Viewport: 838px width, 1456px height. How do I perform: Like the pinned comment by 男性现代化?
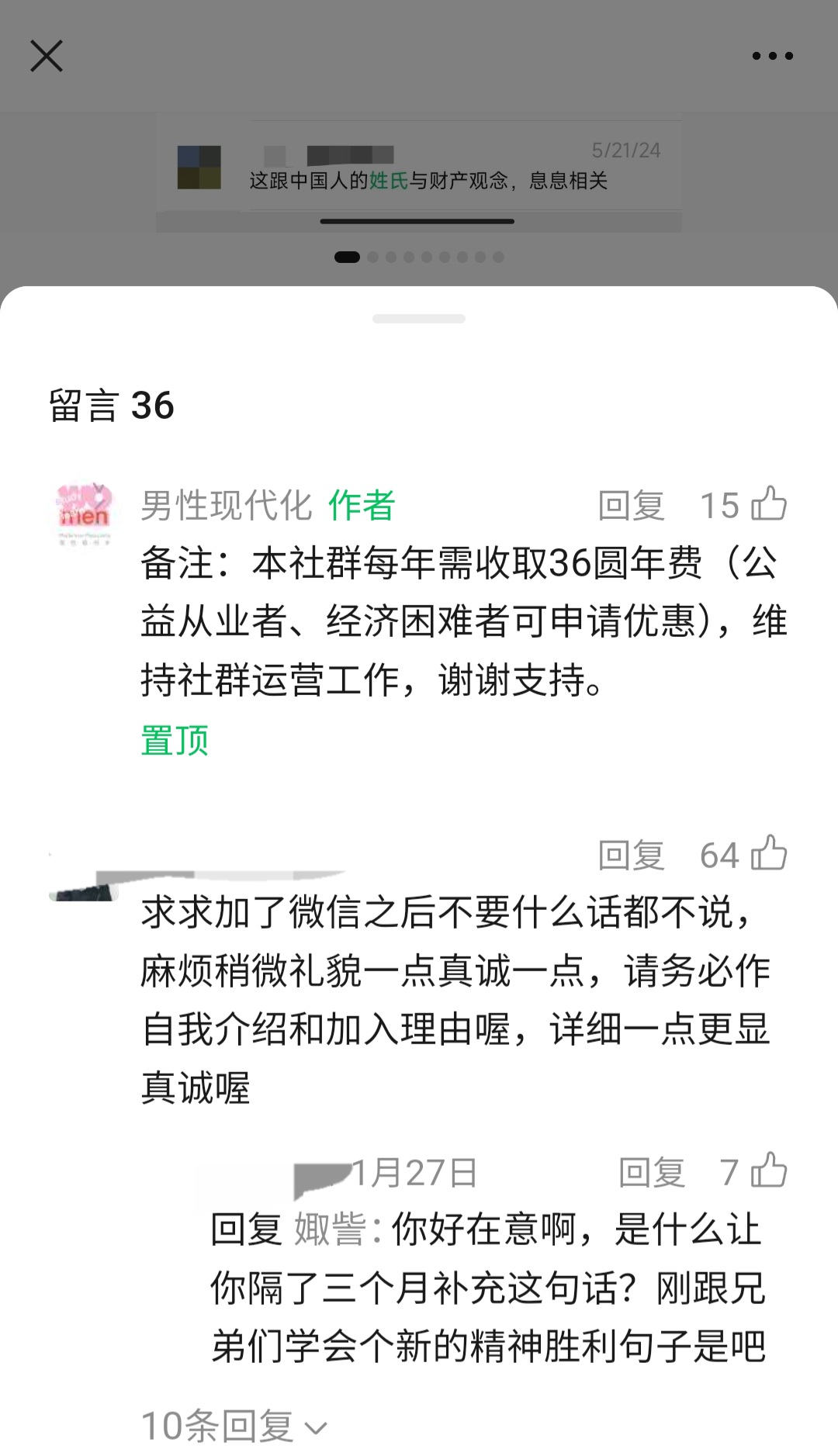(x=768, y=504)
